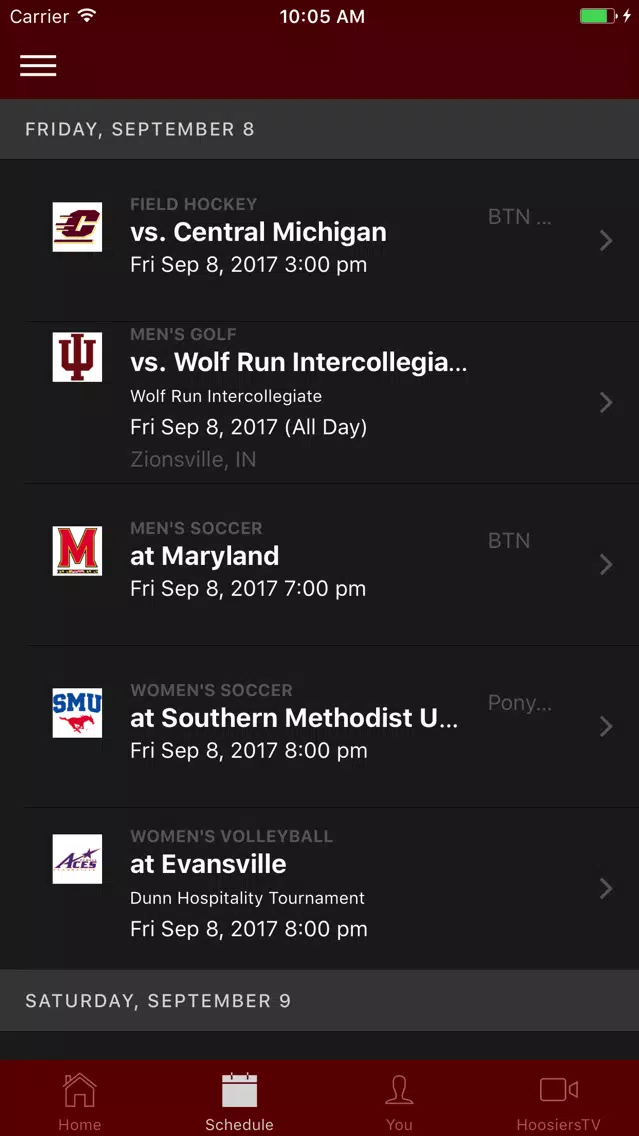Open the hamburger drawer menu
Viewport: 639px width, 1136px height.
click(x=38, y=66)
